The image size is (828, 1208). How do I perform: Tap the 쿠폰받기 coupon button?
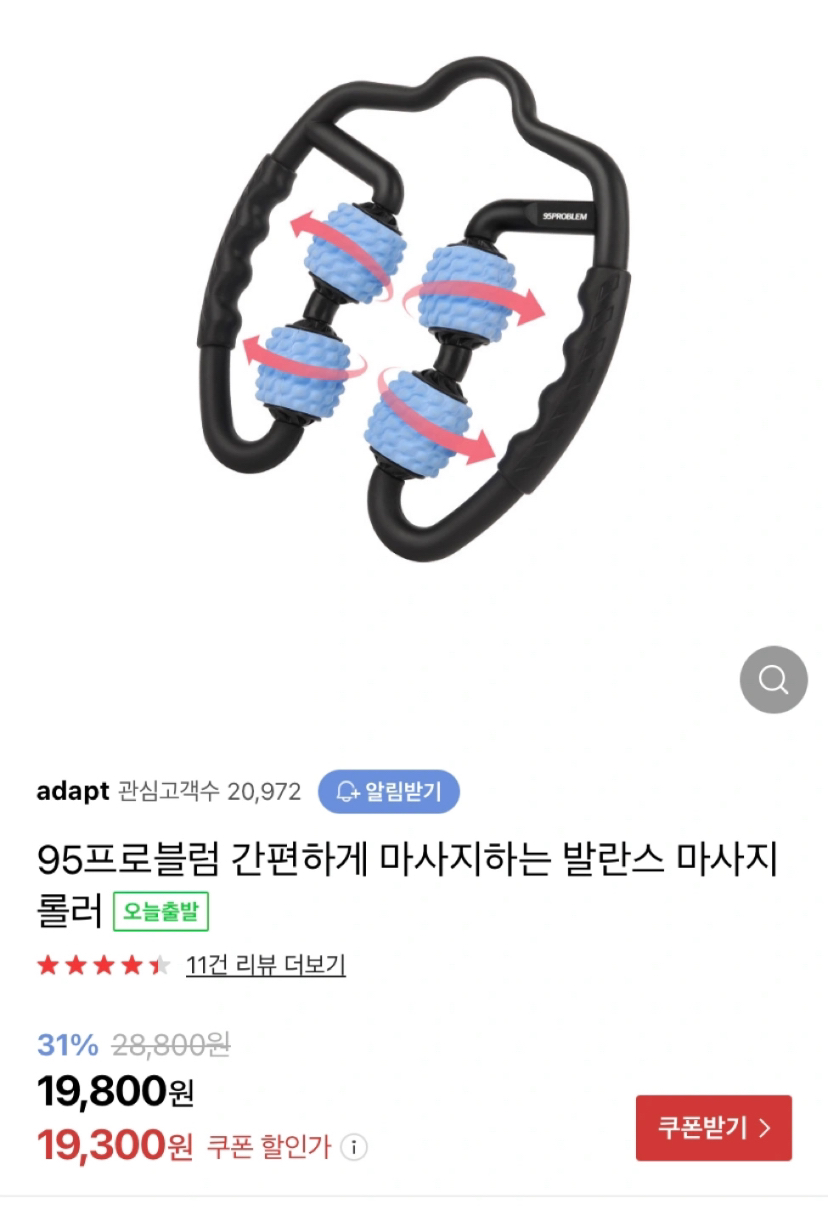[x=713, y=1128]
